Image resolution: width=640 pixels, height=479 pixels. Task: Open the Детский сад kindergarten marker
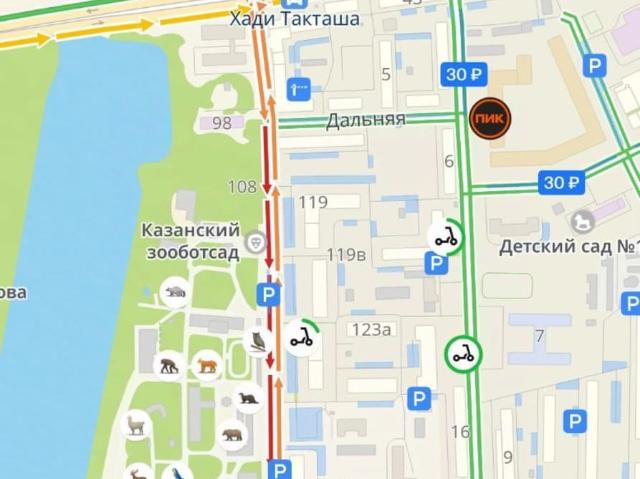[582, 219]
